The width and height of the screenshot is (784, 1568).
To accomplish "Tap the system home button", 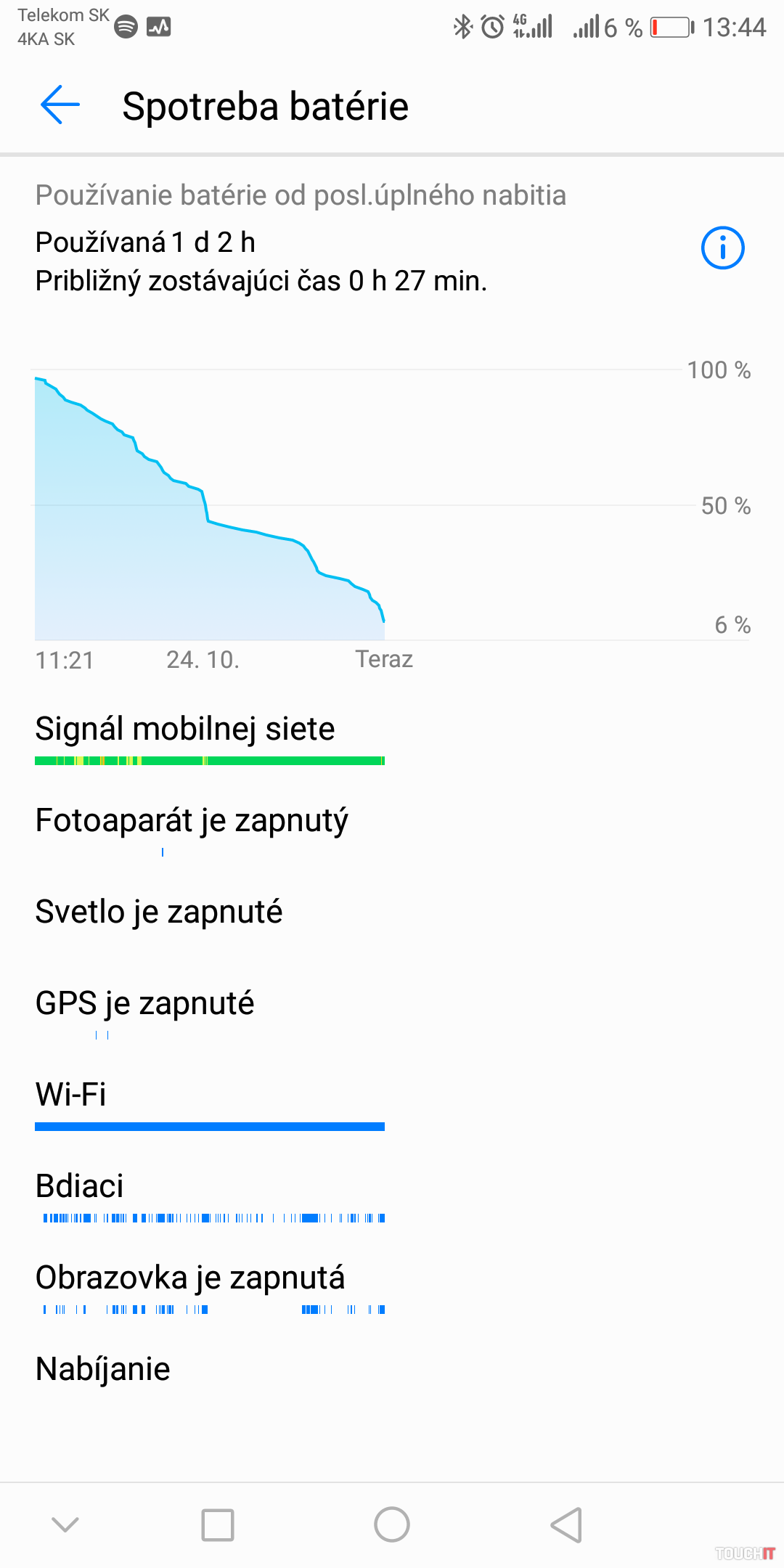I will (x=392, y=1524).
